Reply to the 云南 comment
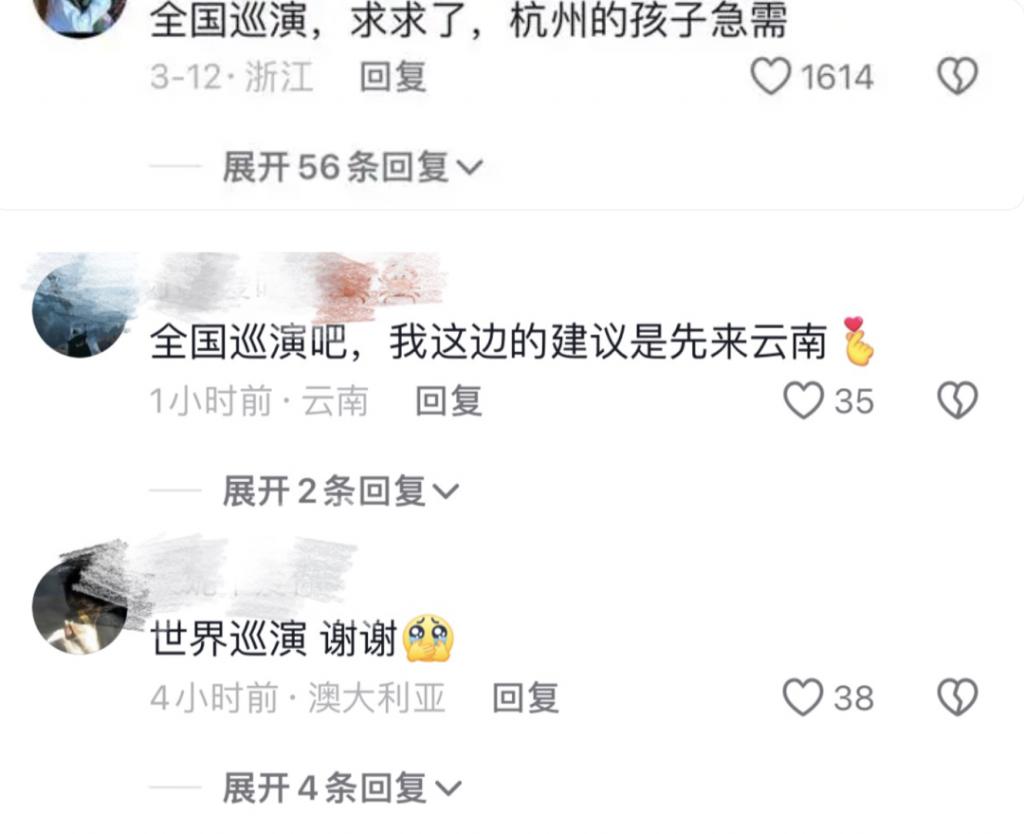Image resolution: width=1024 pixels, height=834 pixels. [448, 401]
